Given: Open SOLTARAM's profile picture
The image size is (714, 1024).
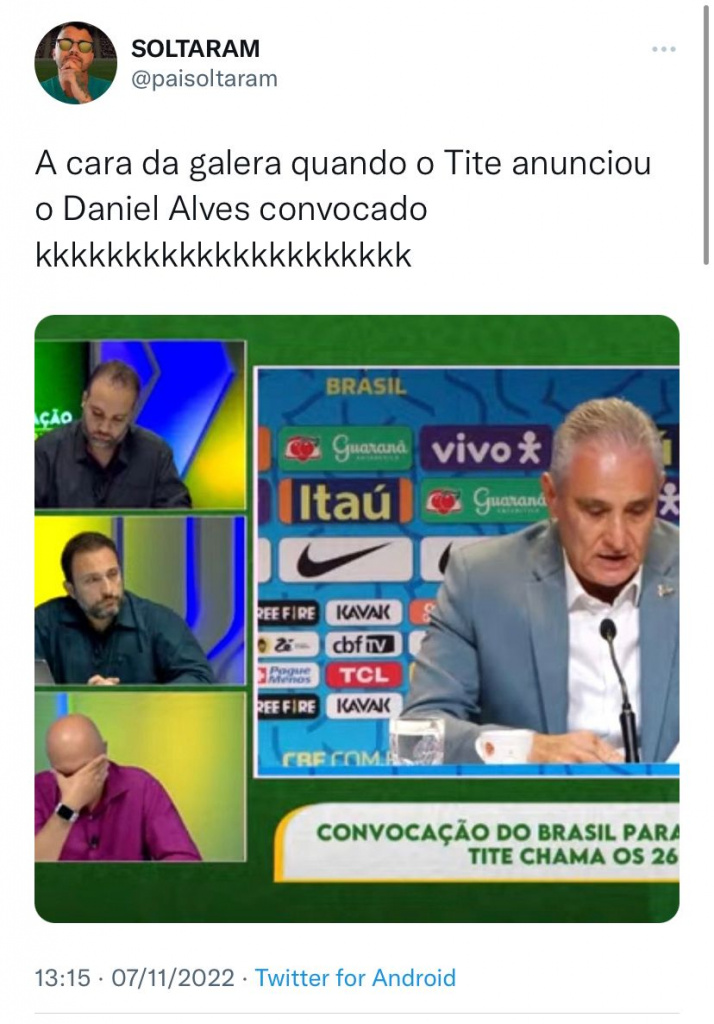Looking at the screenshot, I should (x=75, y=62).
